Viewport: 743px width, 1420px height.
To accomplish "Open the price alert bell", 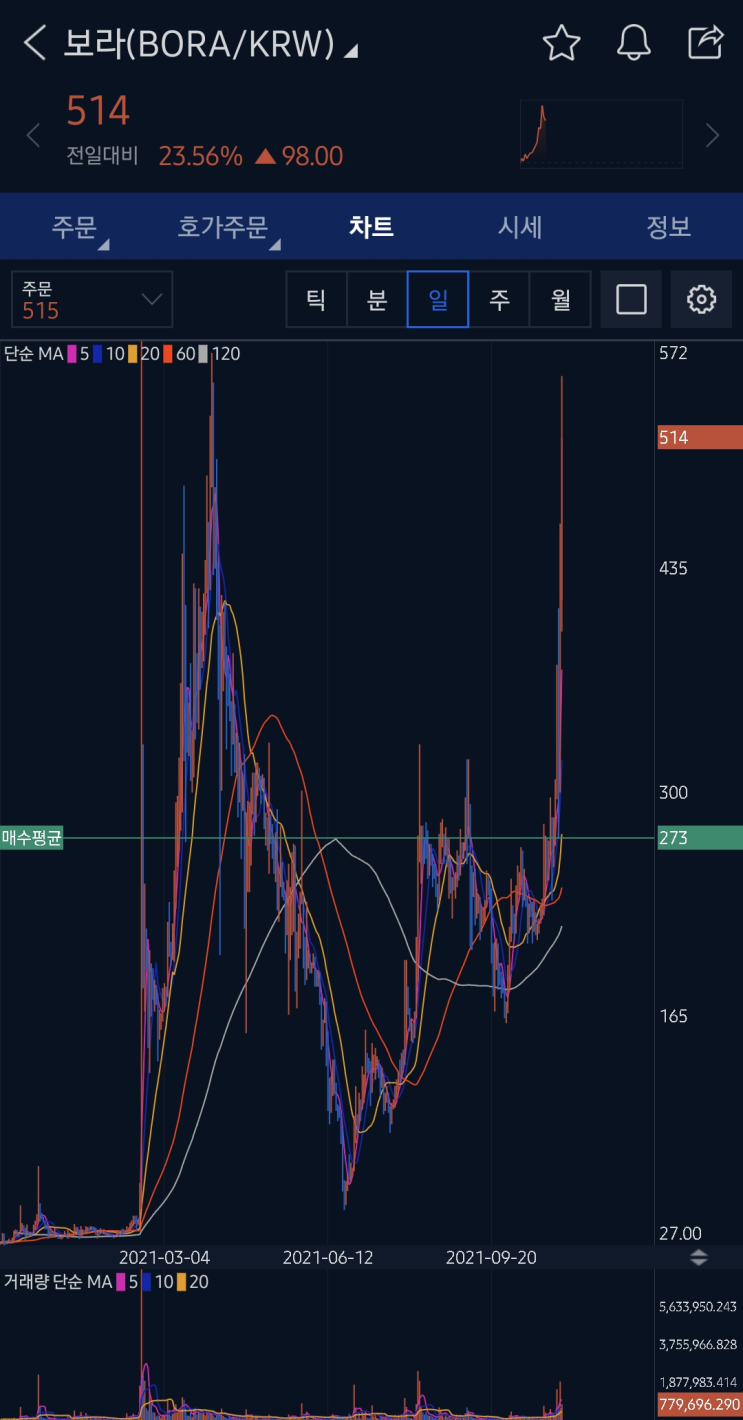I will coord(633,43).
